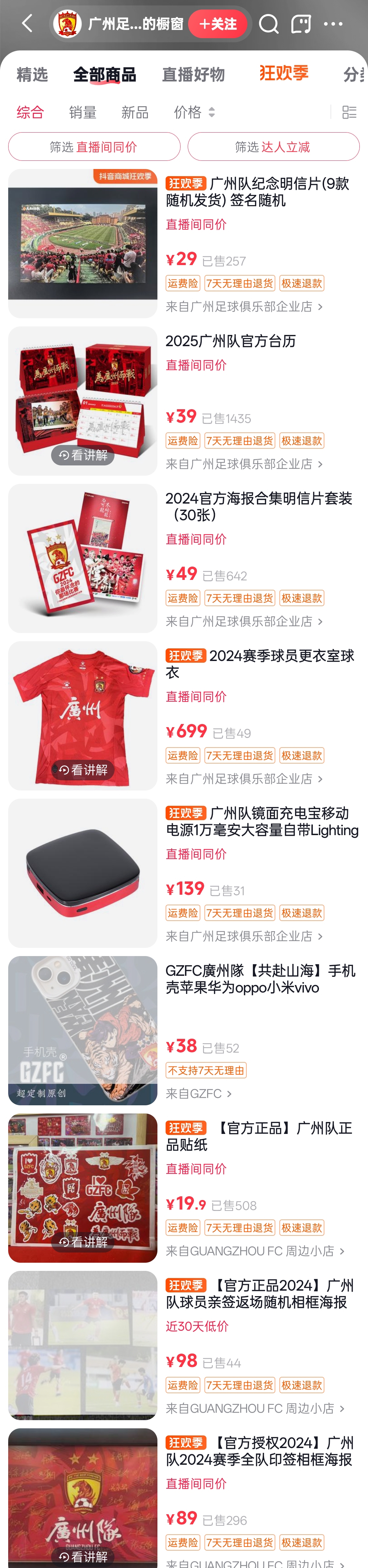Filter by 直播间同价
This screenshot has width=368, height=1568.
[x=94, y=147]
